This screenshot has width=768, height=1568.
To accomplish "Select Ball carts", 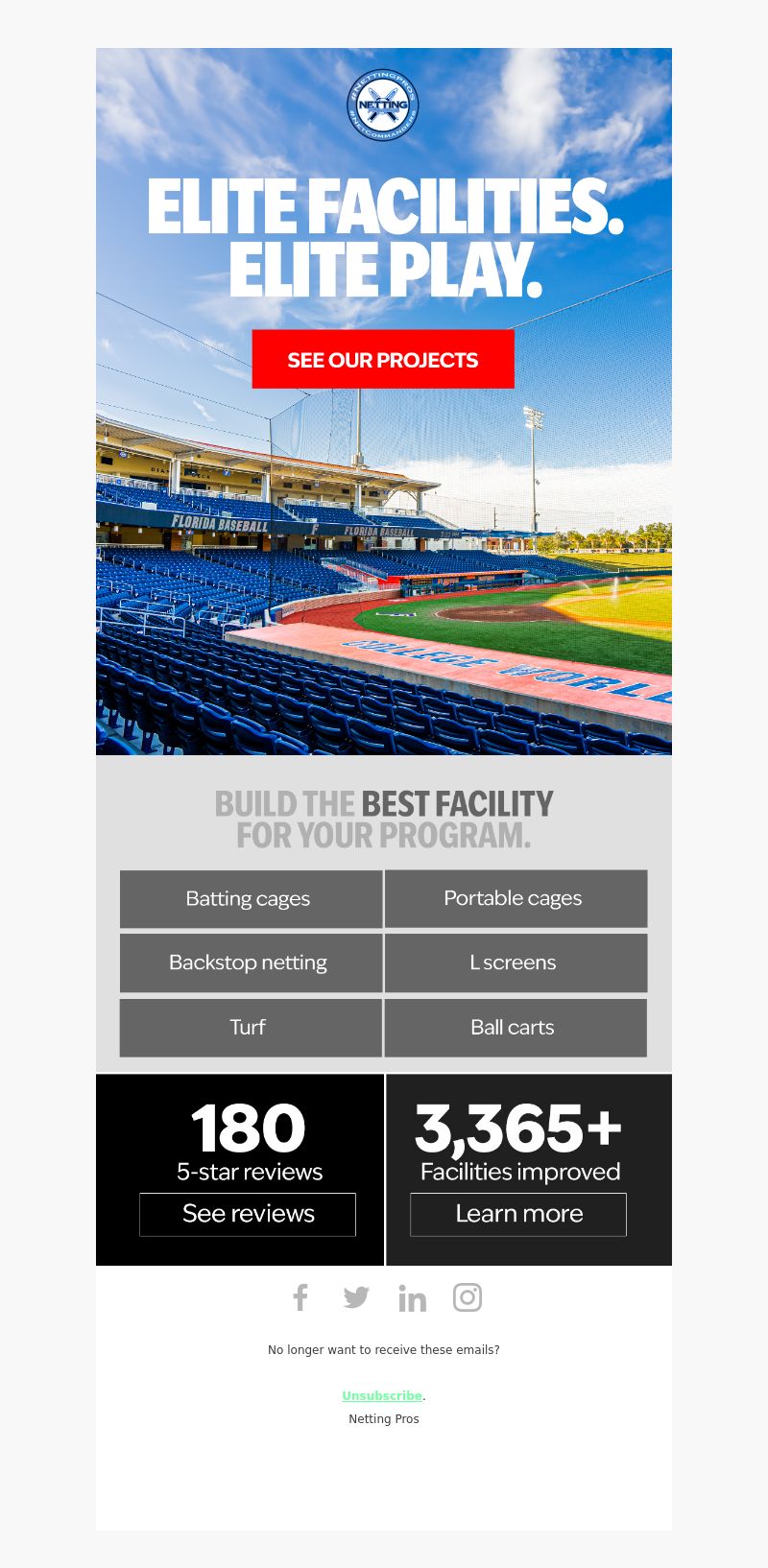I will click(x=516, y=1028).
